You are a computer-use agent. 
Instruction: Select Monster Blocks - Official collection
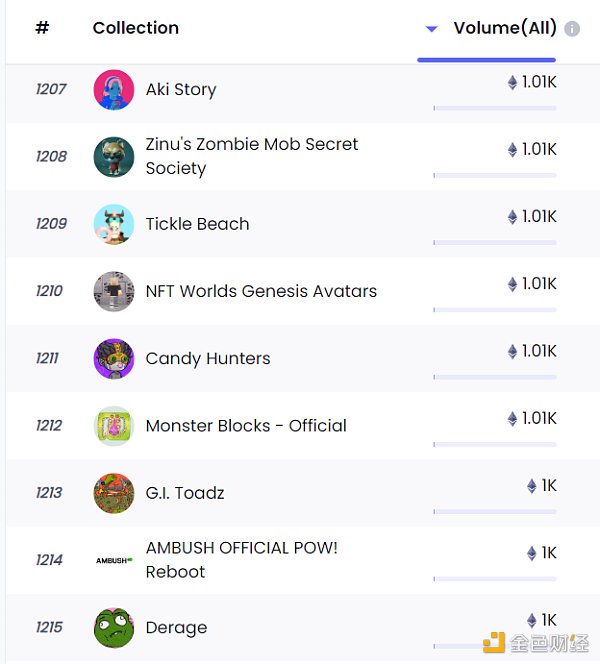coord(246,425)
